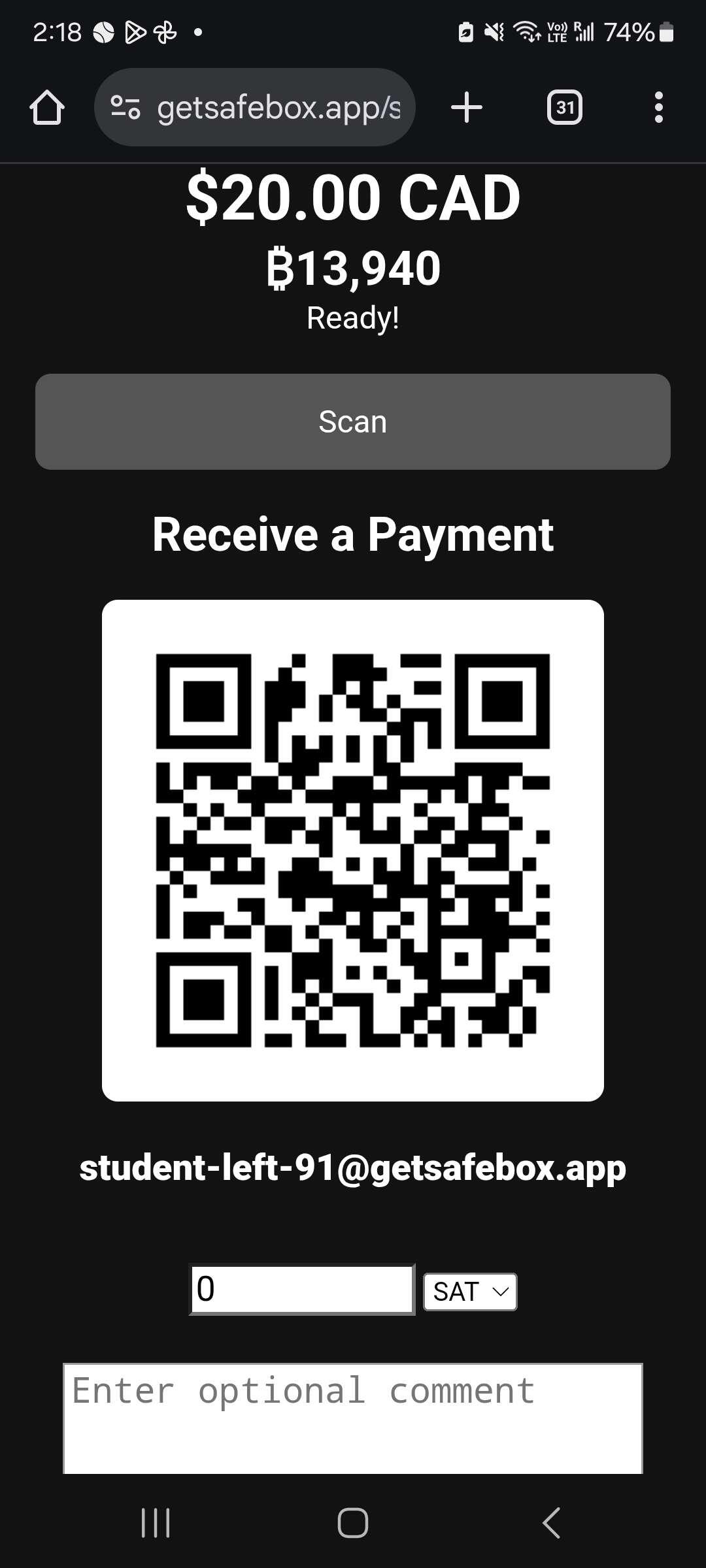Open recent apps from the navigation bar
This screenshot has width=706, height=1568.
(156, 1523)
